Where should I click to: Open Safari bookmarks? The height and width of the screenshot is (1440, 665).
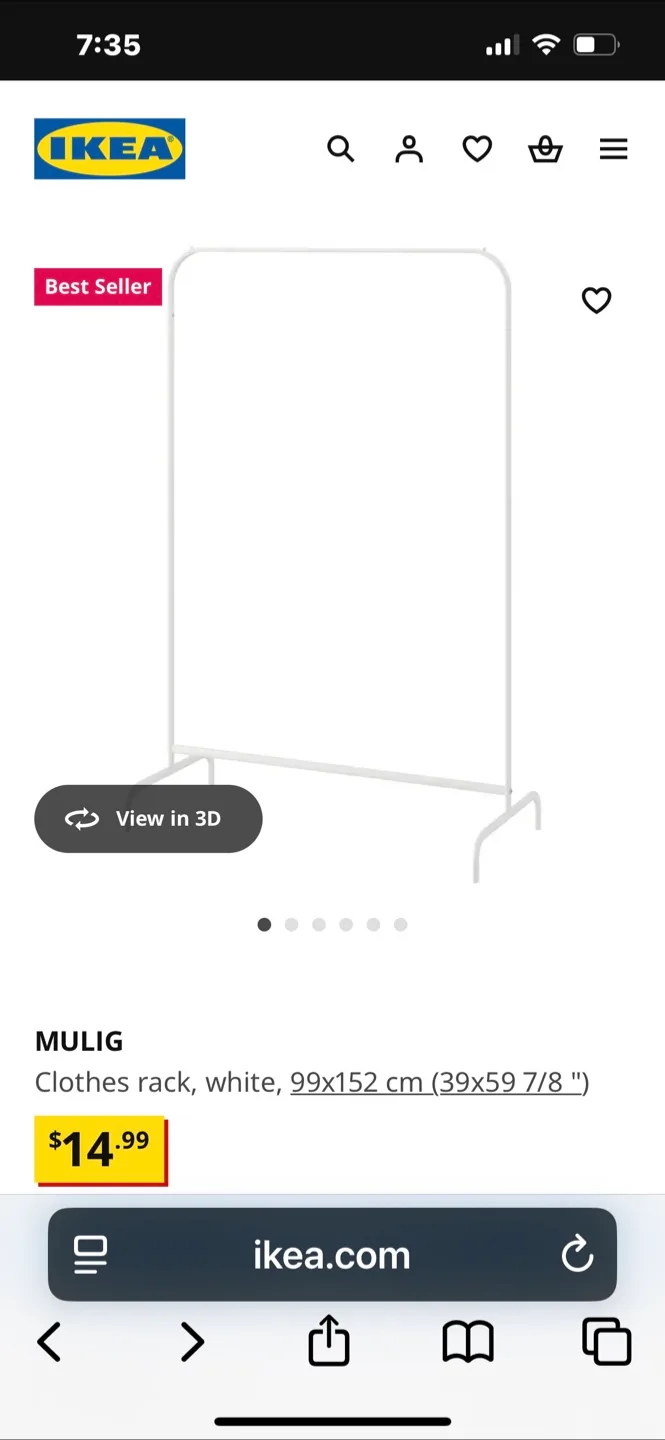click(x=468, y=1342)
